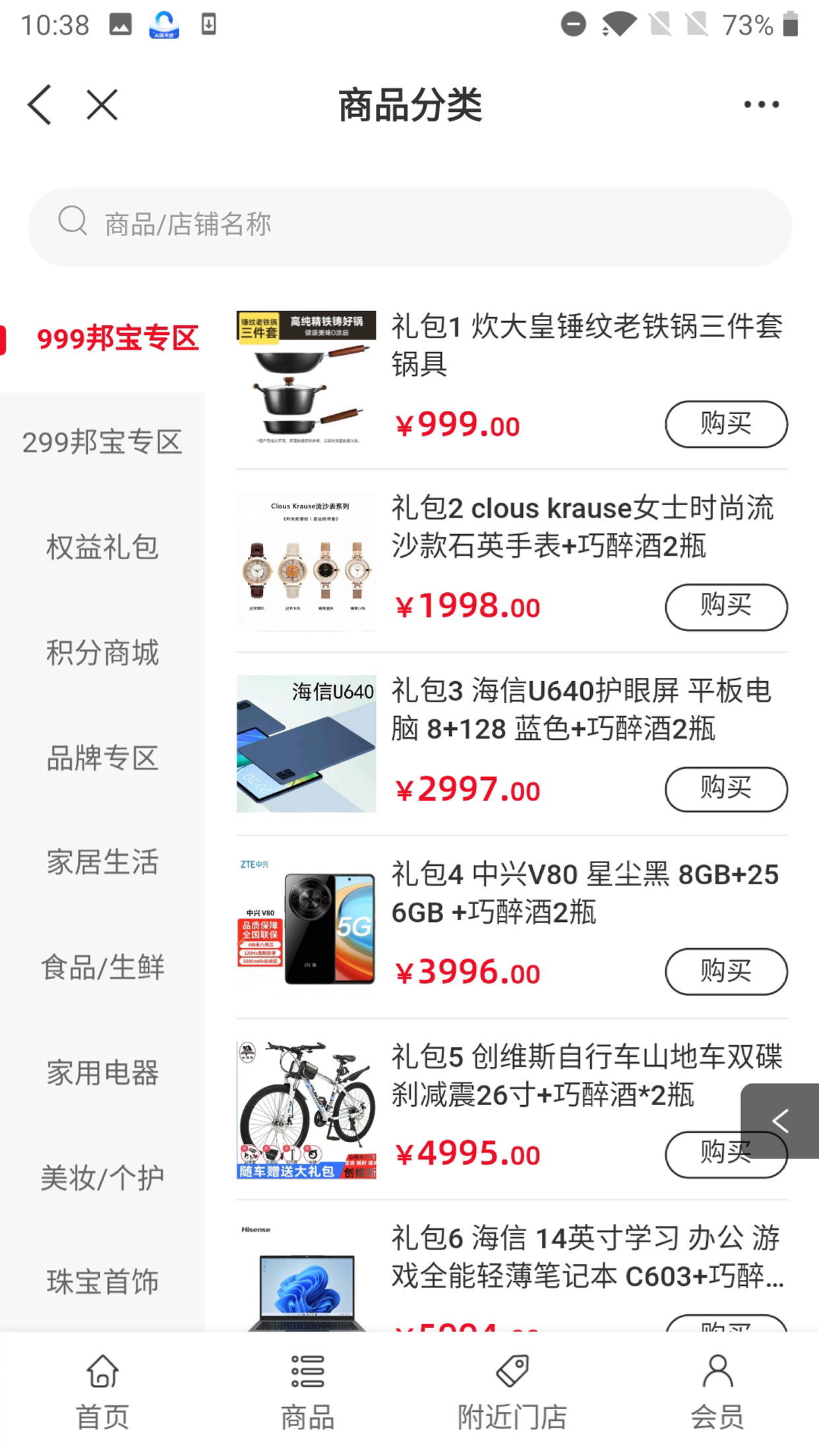Buy 礼包1 iron pot set via 购买

[x=725, y=424]
